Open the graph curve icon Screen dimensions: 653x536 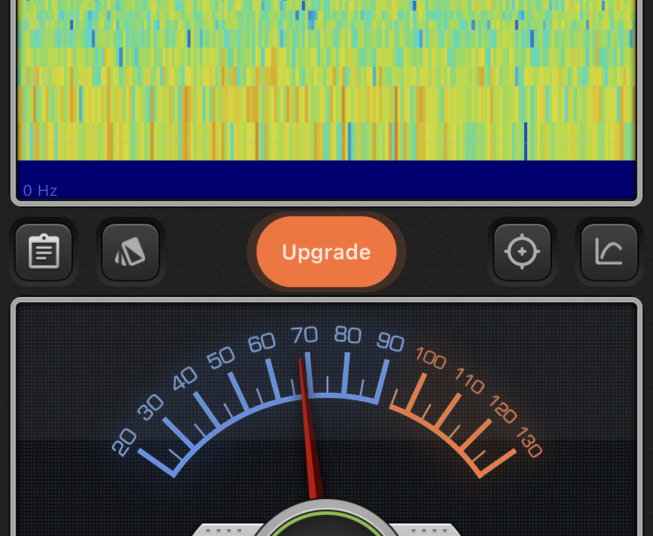[x=609, y=252]
